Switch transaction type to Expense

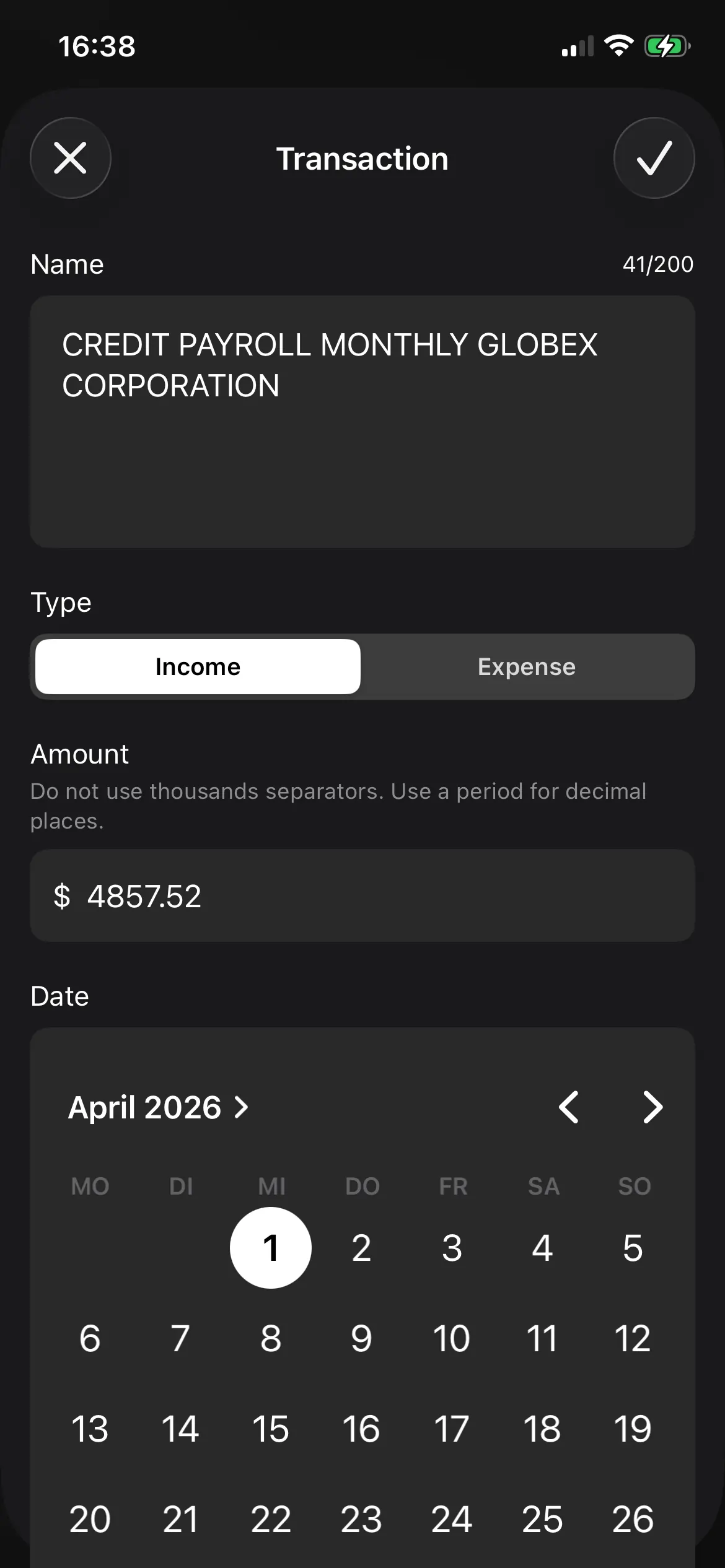(x=526, y=666)
